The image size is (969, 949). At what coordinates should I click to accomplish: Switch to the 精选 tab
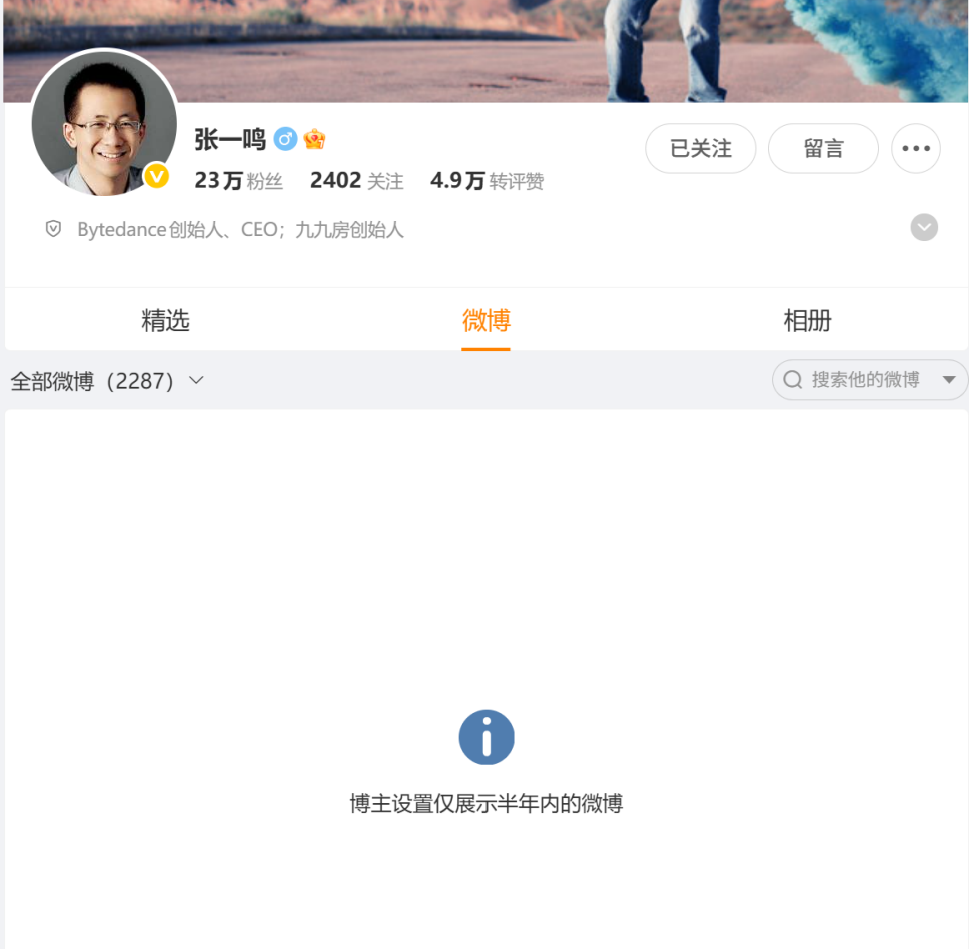(165, 320)
